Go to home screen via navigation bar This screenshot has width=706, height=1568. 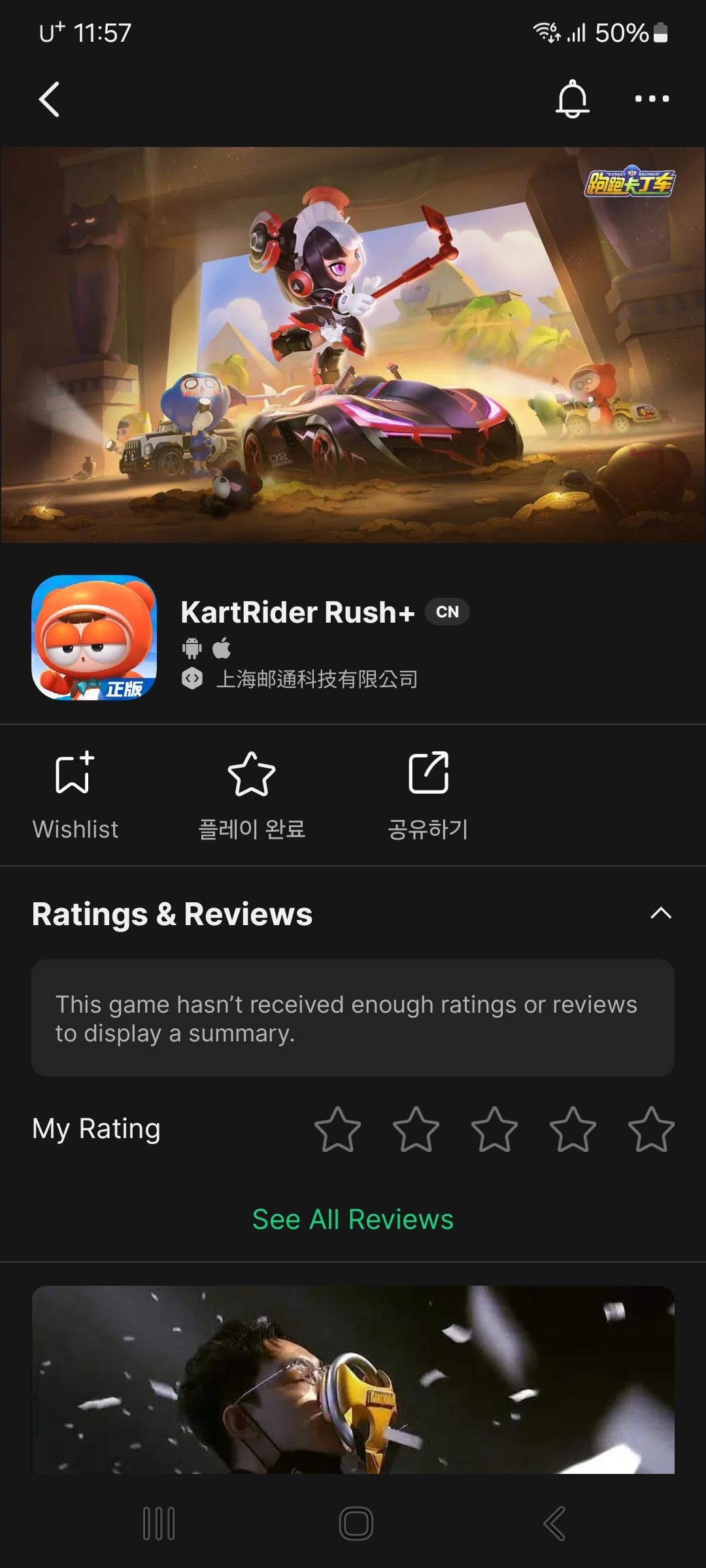pos(356,1524)
